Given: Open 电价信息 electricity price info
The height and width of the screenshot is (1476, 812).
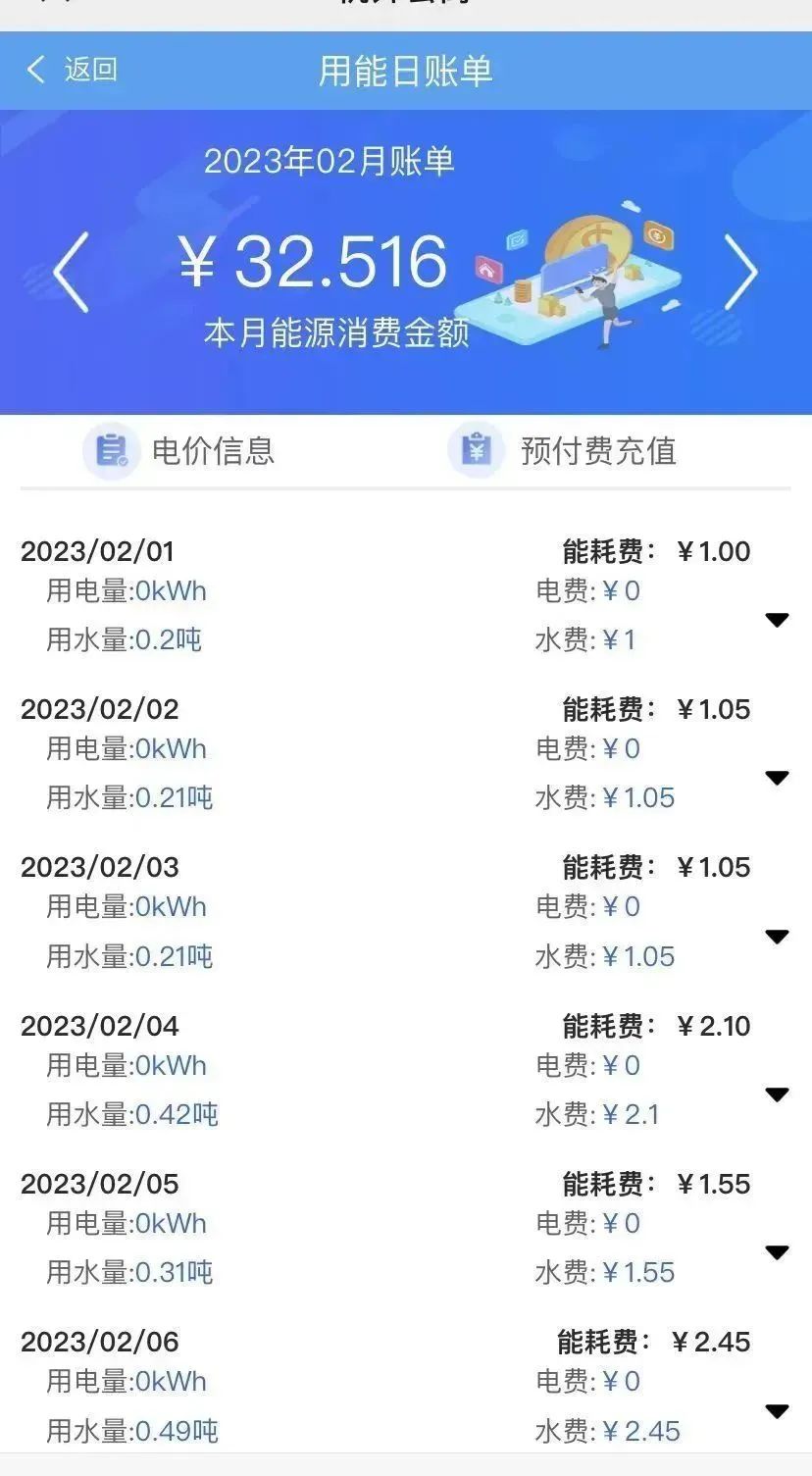Looking at the screenshot, I should click(x=179, y=450).
